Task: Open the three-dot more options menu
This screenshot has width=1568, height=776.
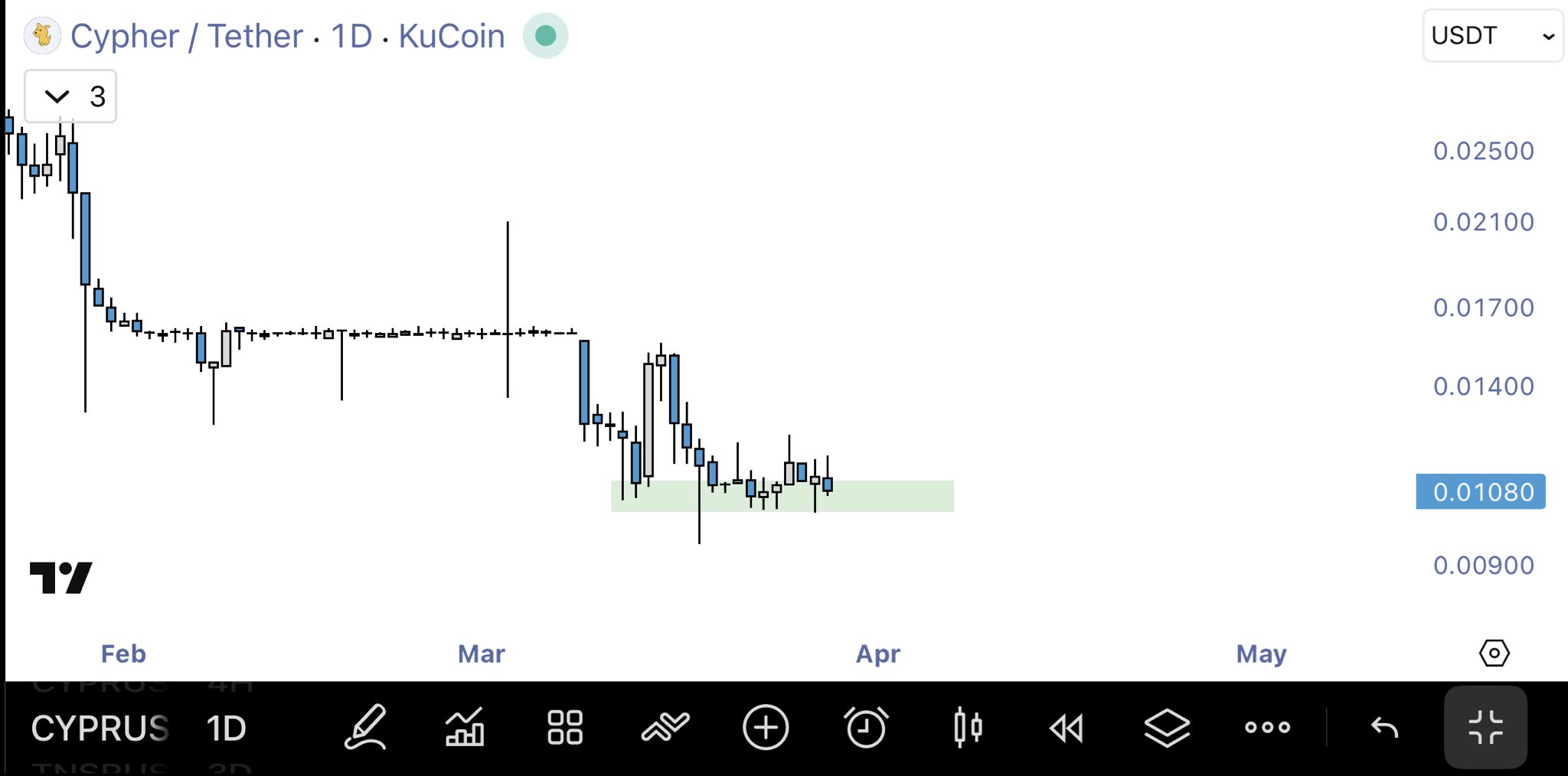Action: point(1267,727)
